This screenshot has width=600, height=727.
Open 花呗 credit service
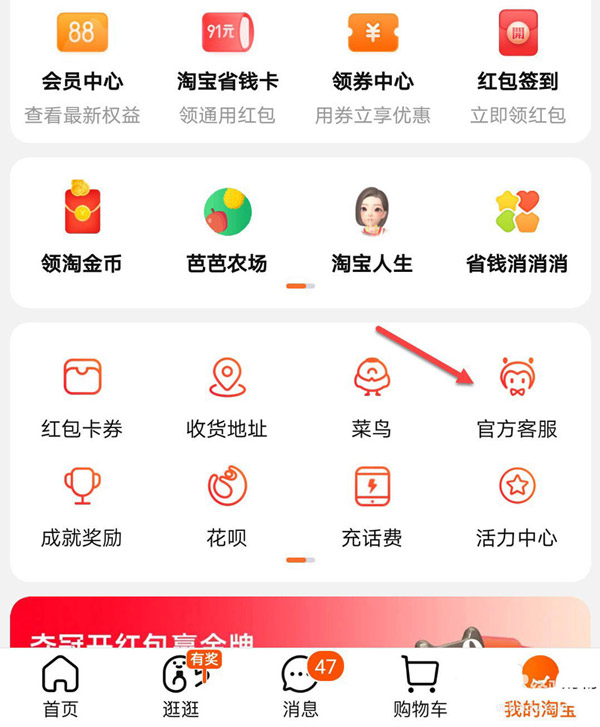(227, 505)
